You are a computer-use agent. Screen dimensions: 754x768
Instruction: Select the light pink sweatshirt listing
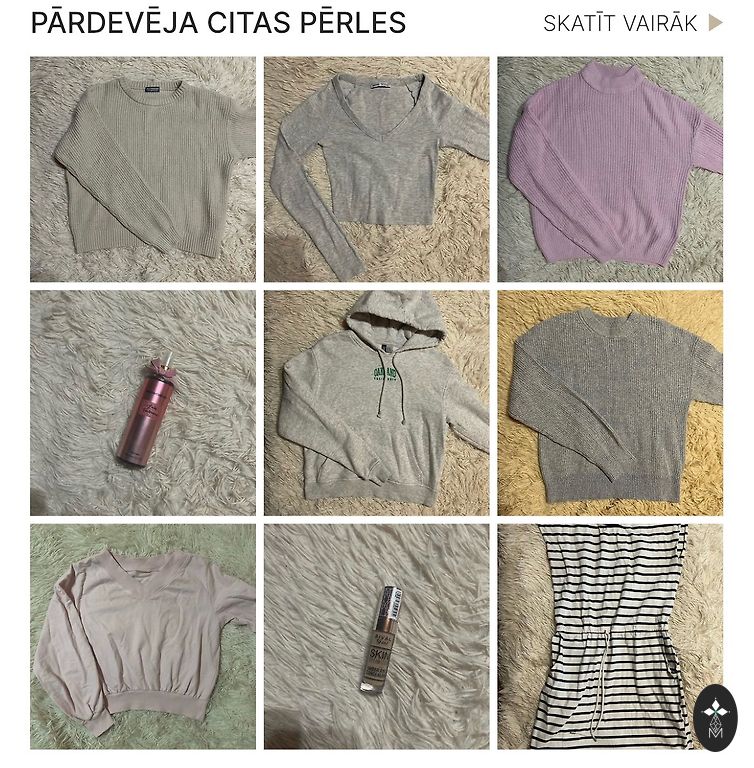143,637
